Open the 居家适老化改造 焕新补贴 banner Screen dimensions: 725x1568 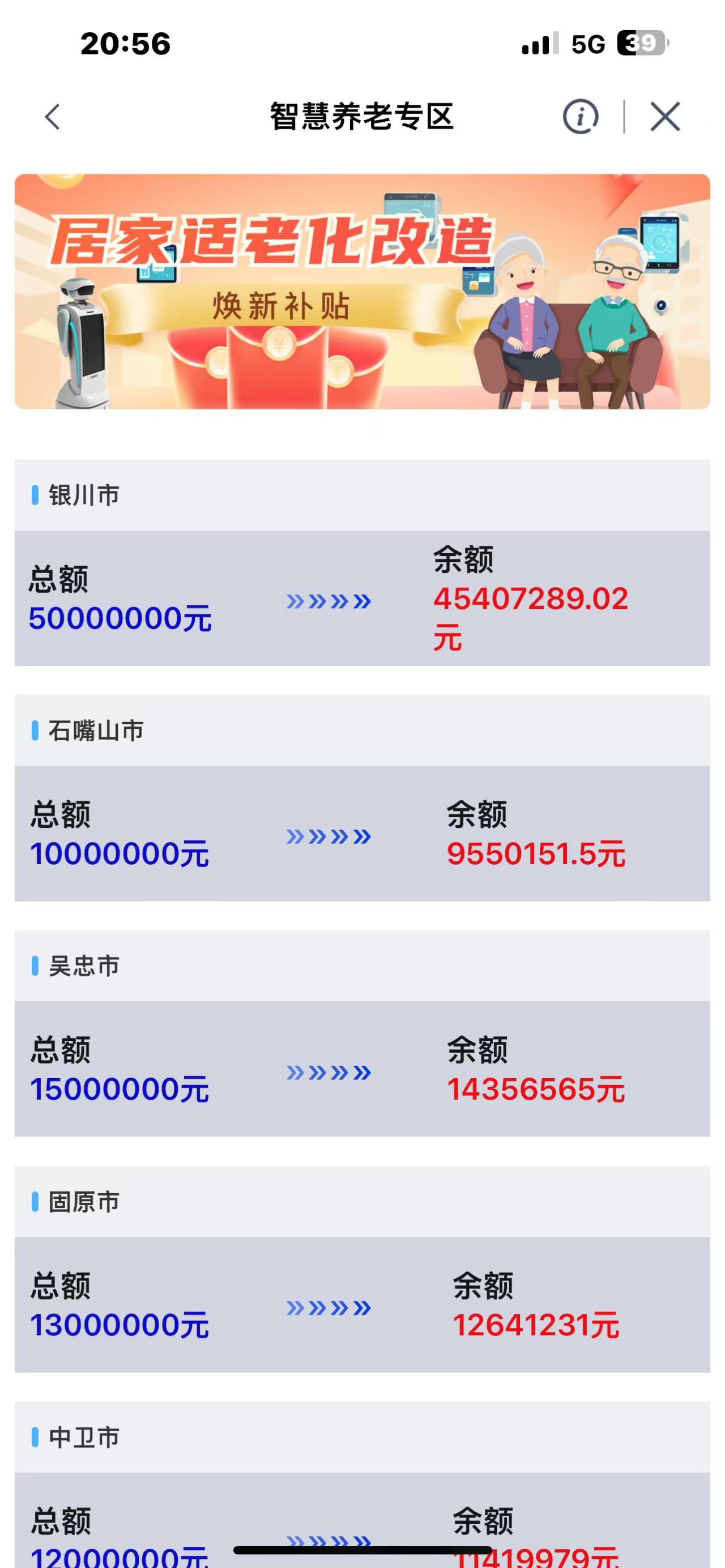coord(362,292)
